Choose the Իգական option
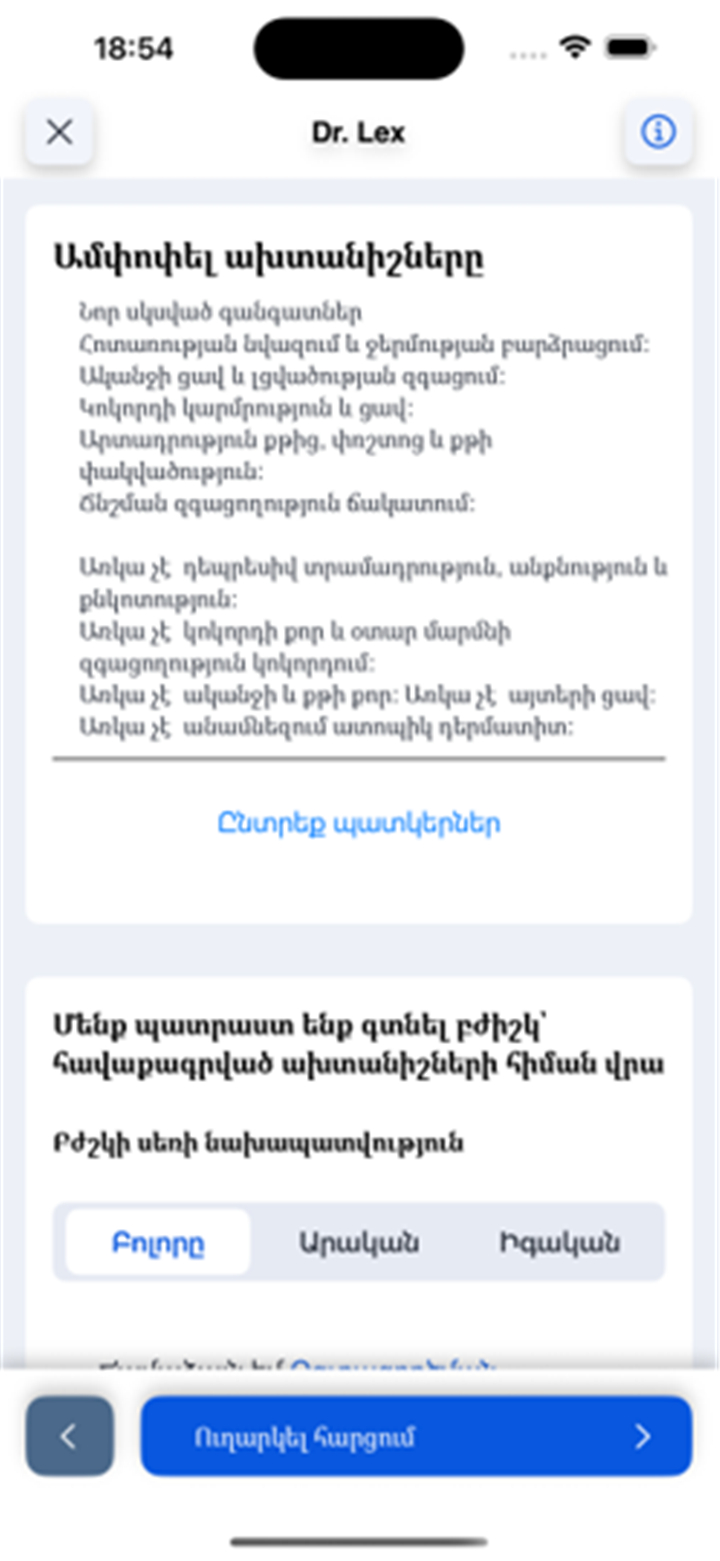This screenshot has height=1561, width=720. 559,1243
